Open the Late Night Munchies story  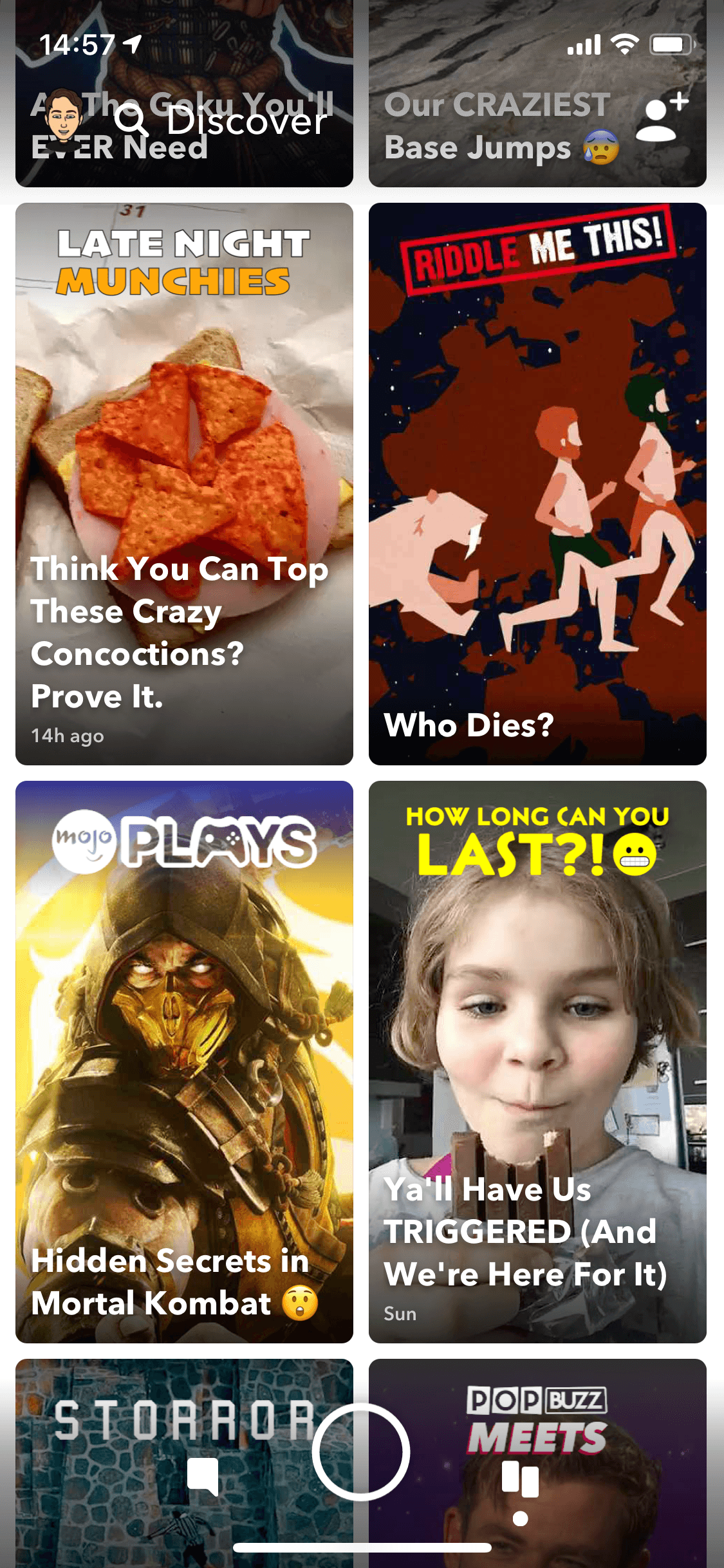click(184, 483)
